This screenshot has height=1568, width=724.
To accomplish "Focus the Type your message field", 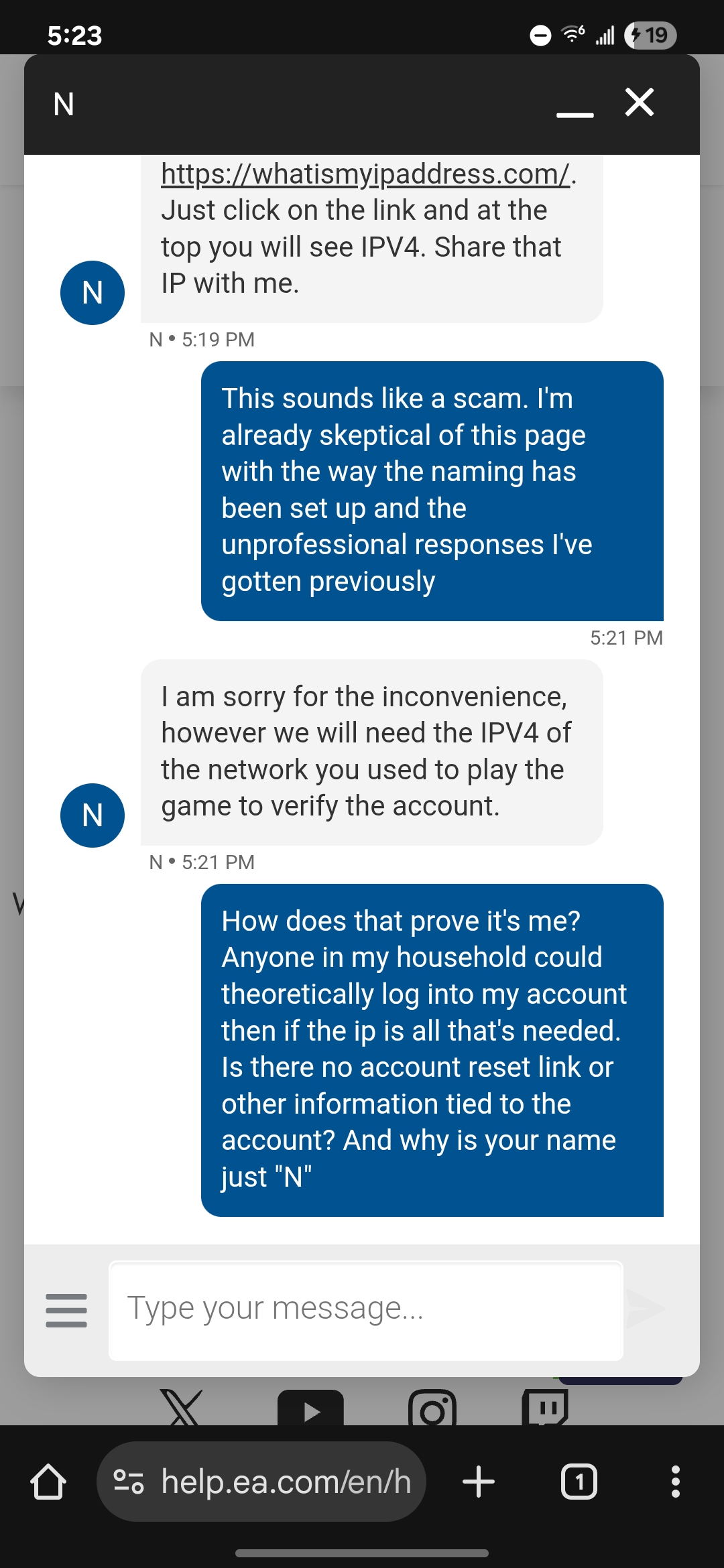I will coord(366,1311).
